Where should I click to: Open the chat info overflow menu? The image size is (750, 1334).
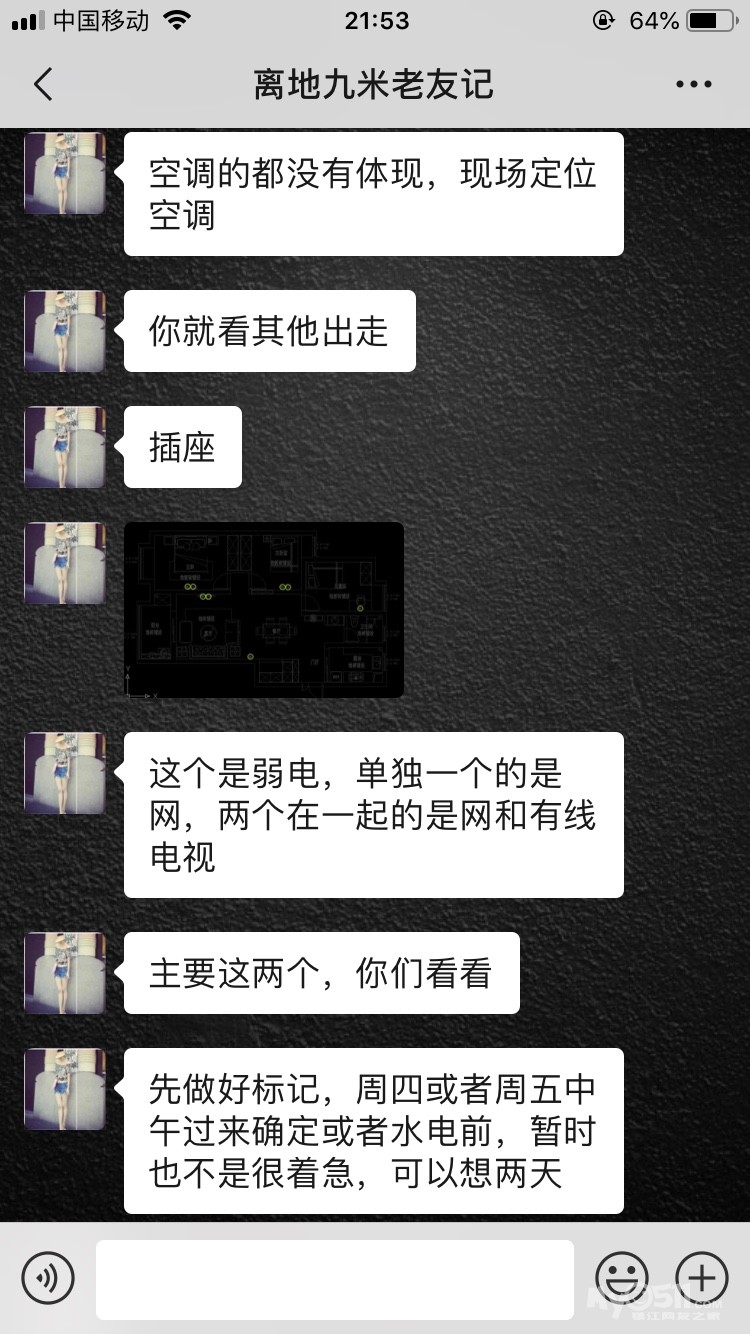(694, 85)
